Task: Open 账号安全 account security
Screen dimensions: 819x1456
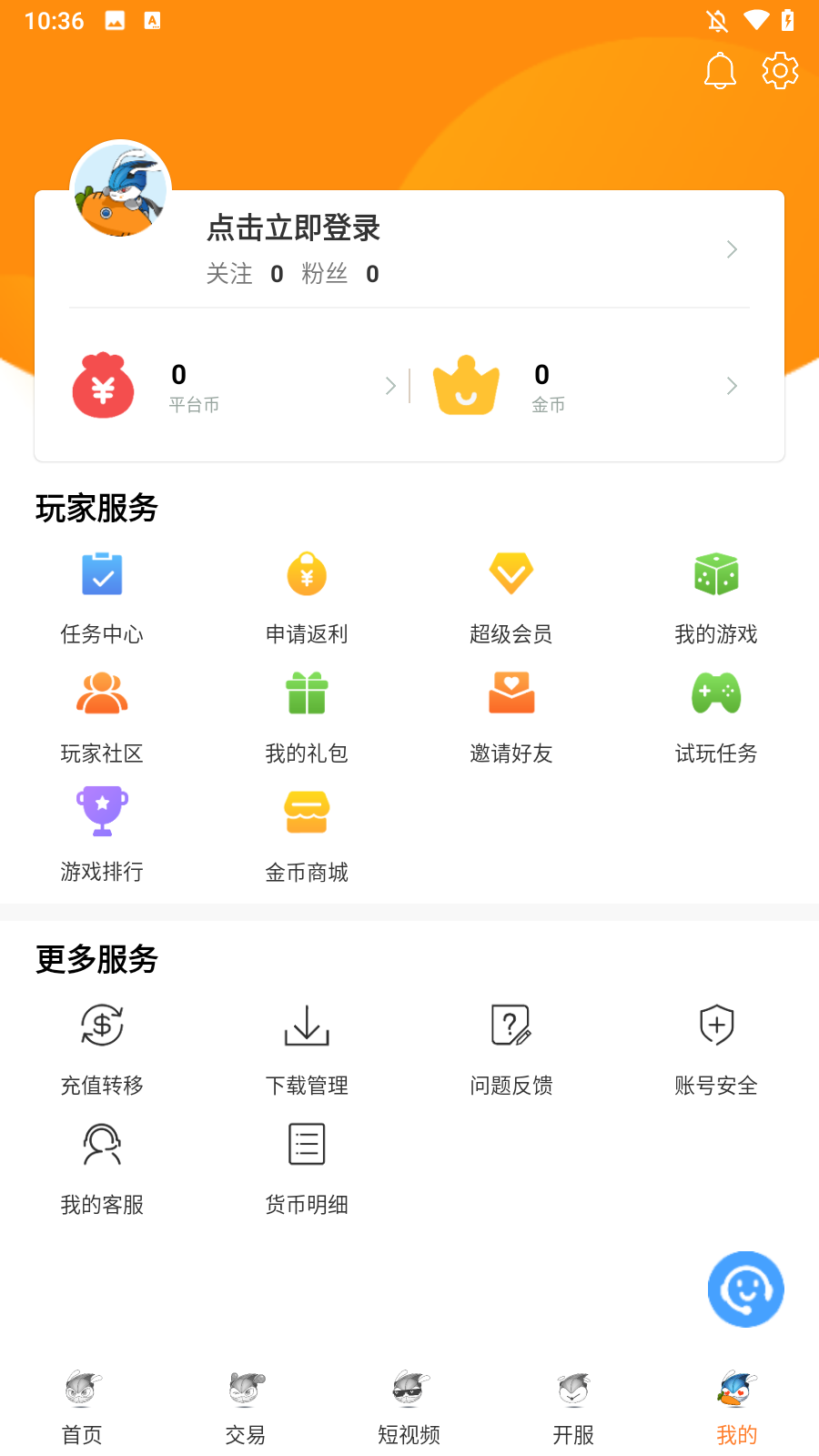Action: point(715,1046)
